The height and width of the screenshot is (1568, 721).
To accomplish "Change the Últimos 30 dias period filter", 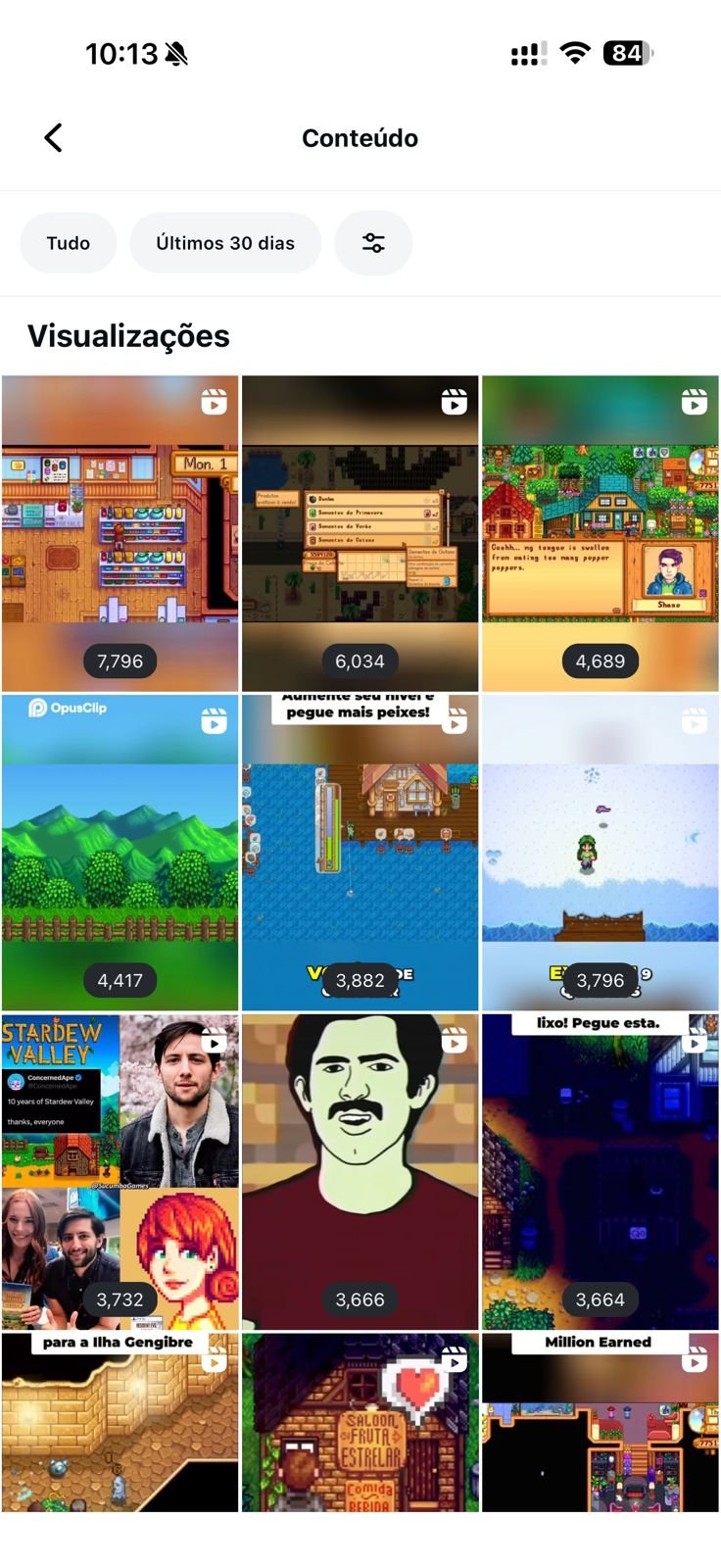I will (225, 243).
